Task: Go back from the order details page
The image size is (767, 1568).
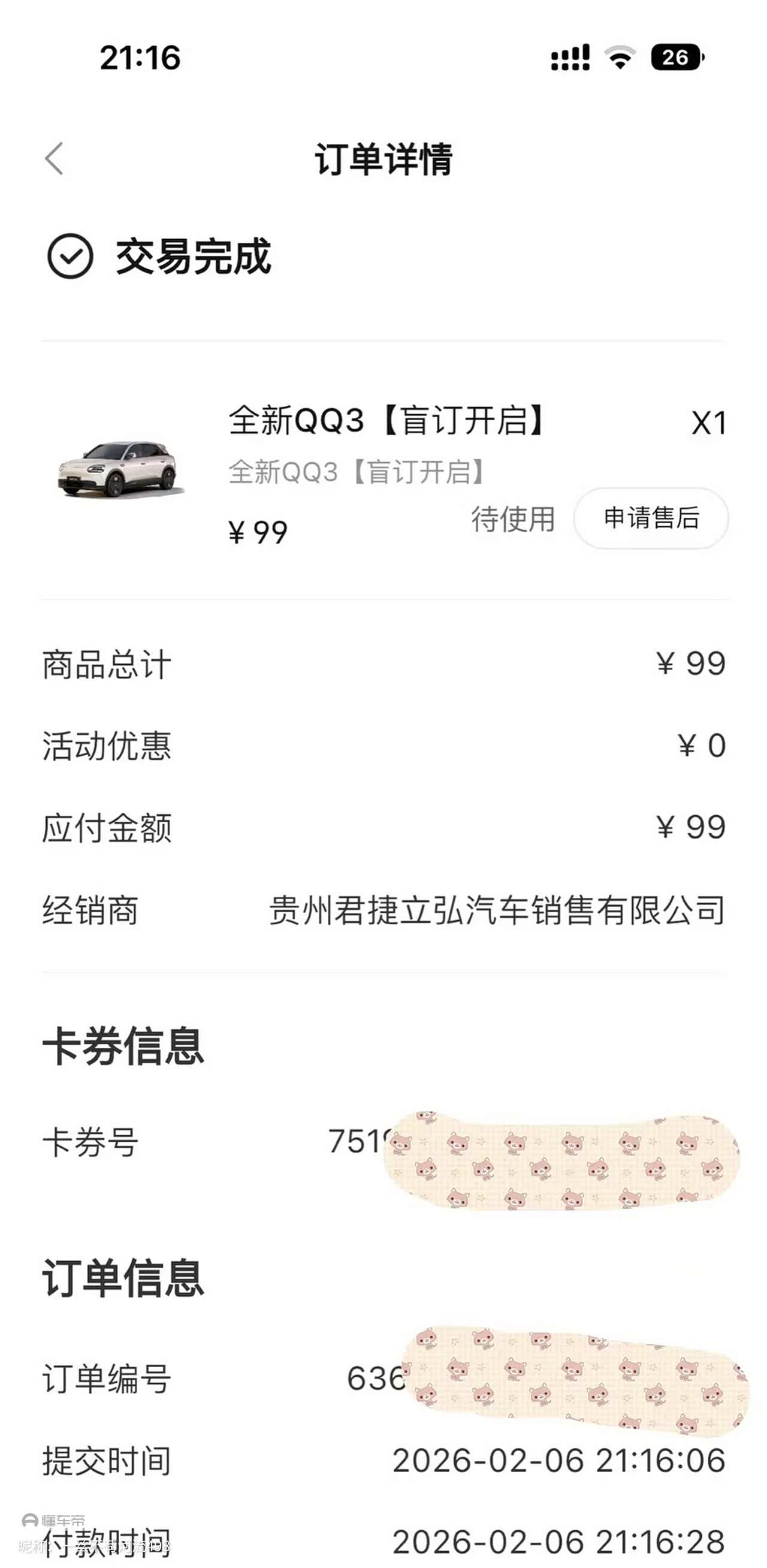Action: [54, 159]
